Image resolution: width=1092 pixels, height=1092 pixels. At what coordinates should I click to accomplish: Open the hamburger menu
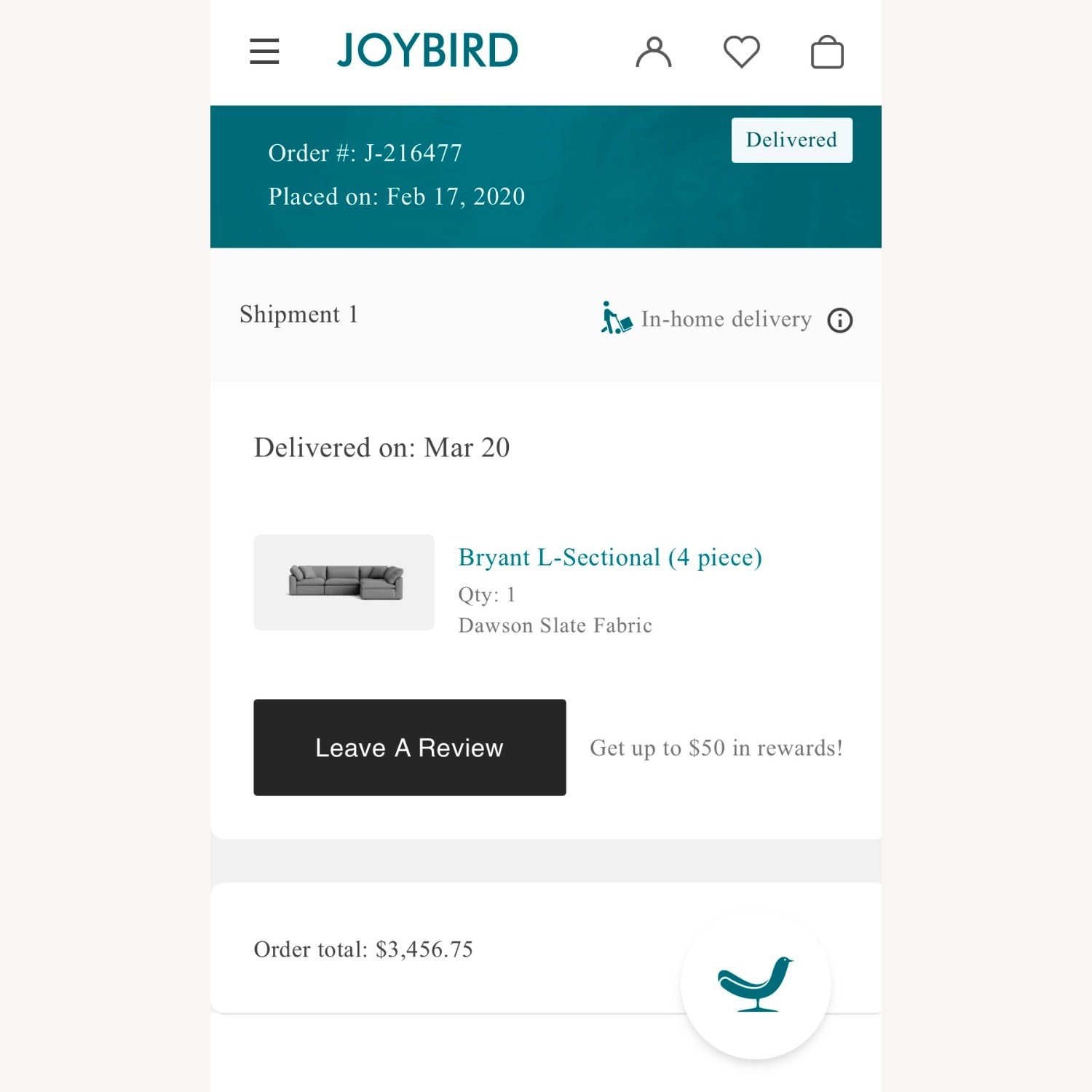coord(264,52)
